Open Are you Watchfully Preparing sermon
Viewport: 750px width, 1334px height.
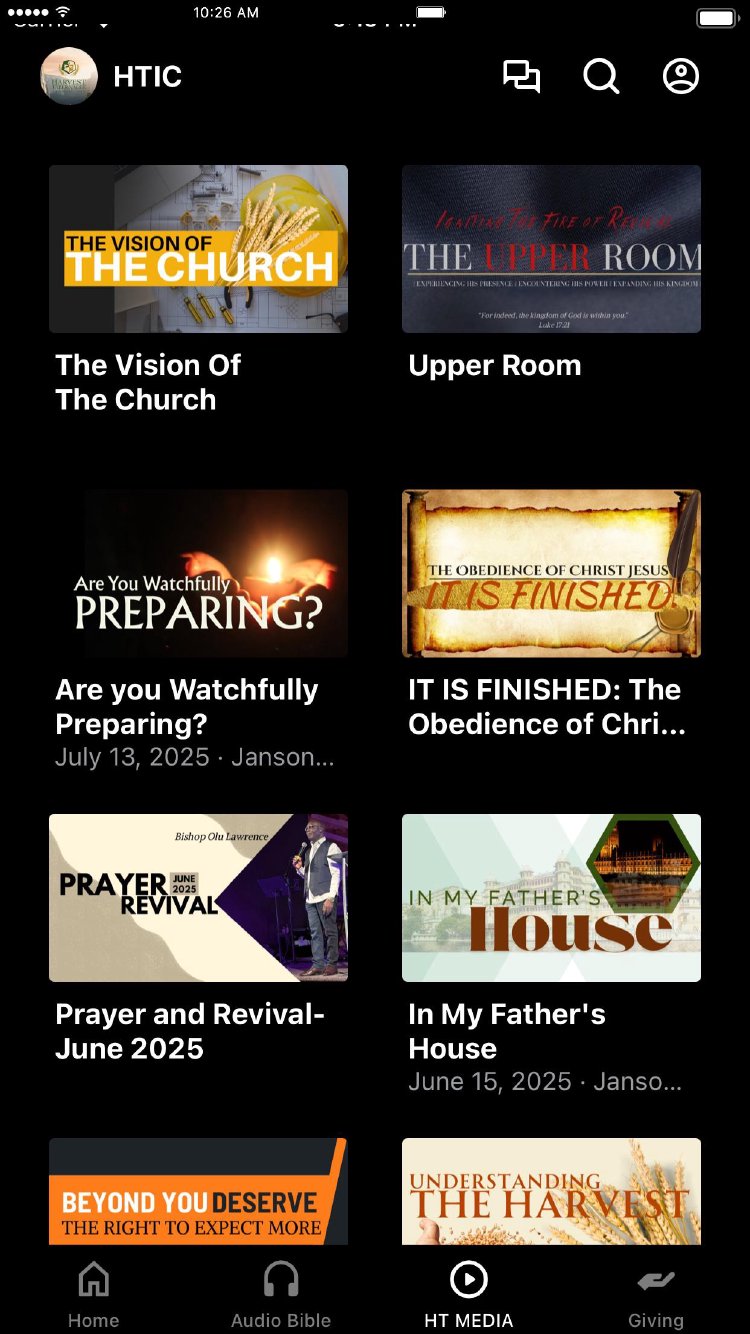[198, 573]
